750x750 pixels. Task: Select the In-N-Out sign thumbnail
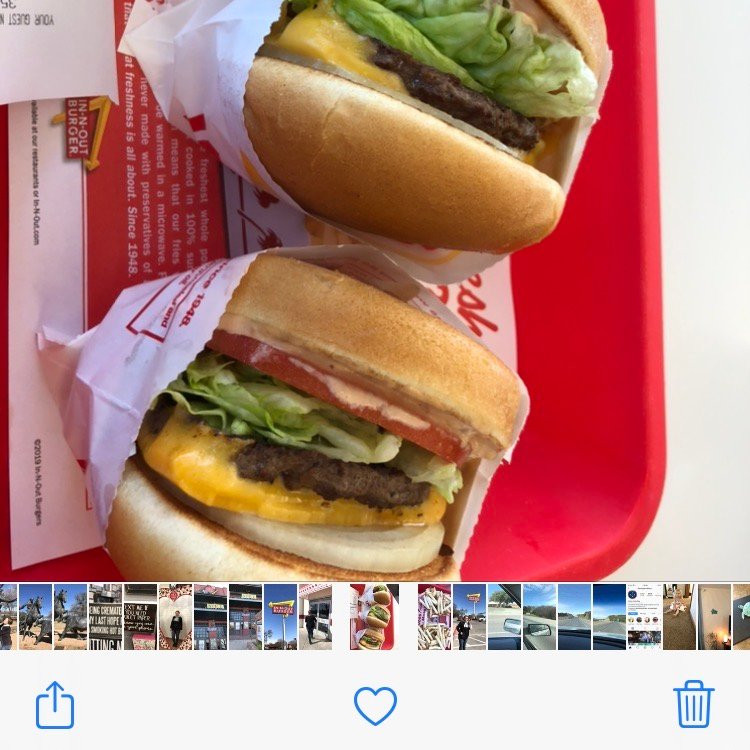(x=280, y=617)
